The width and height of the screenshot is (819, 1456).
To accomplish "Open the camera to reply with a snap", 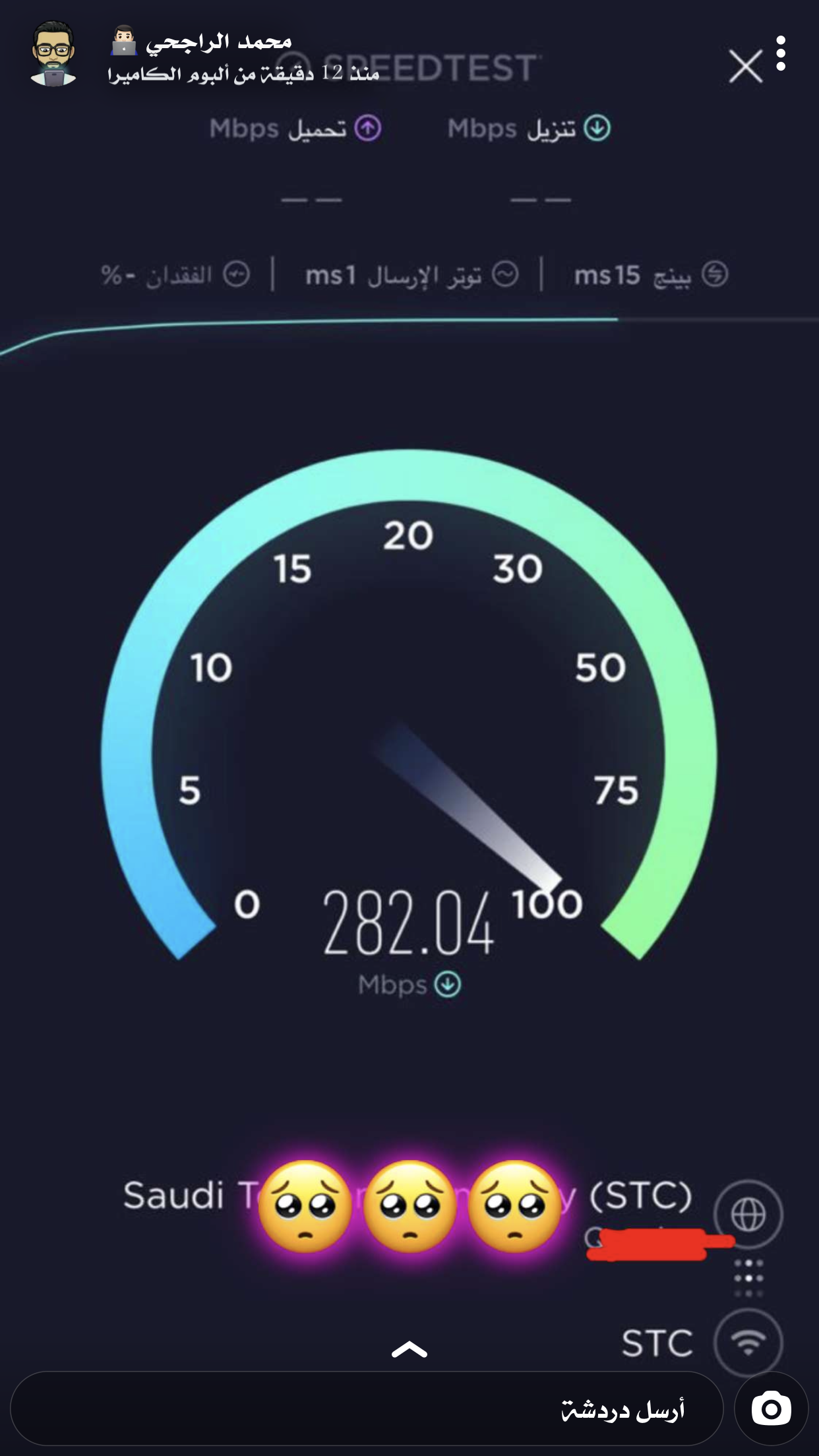I will 771,1409.
